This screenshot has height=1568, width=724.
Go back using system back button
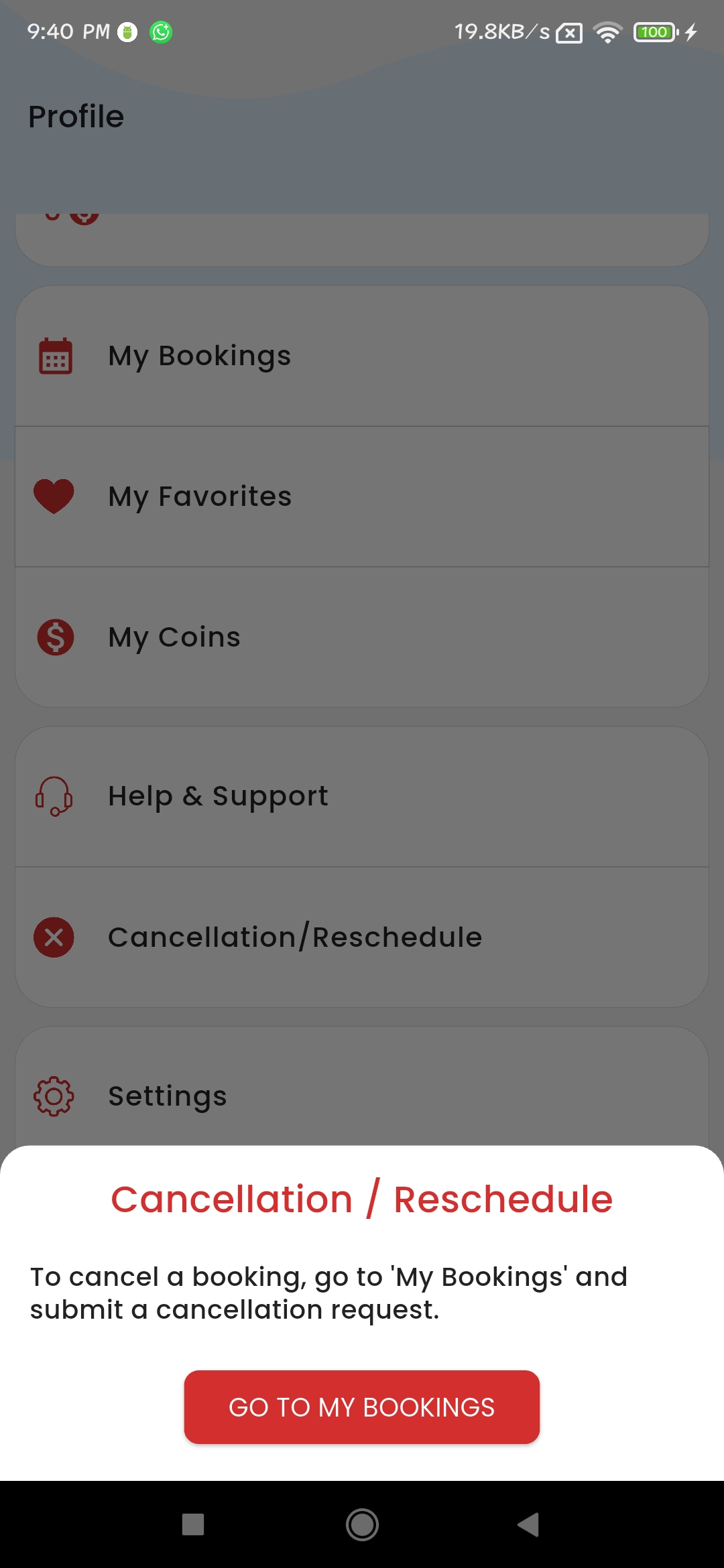click(x=528, y=1524)
